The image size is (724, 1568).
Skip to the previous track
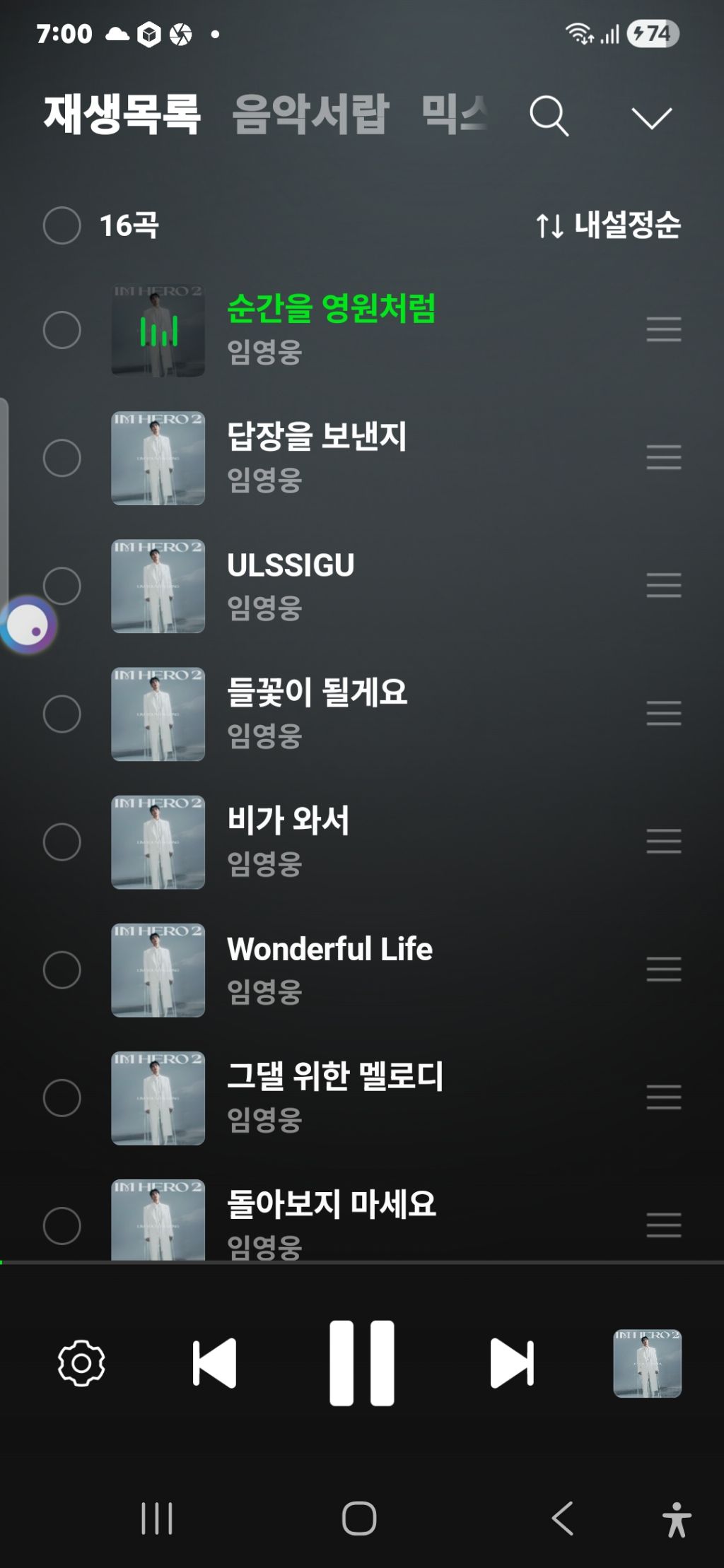point(214,1363)
